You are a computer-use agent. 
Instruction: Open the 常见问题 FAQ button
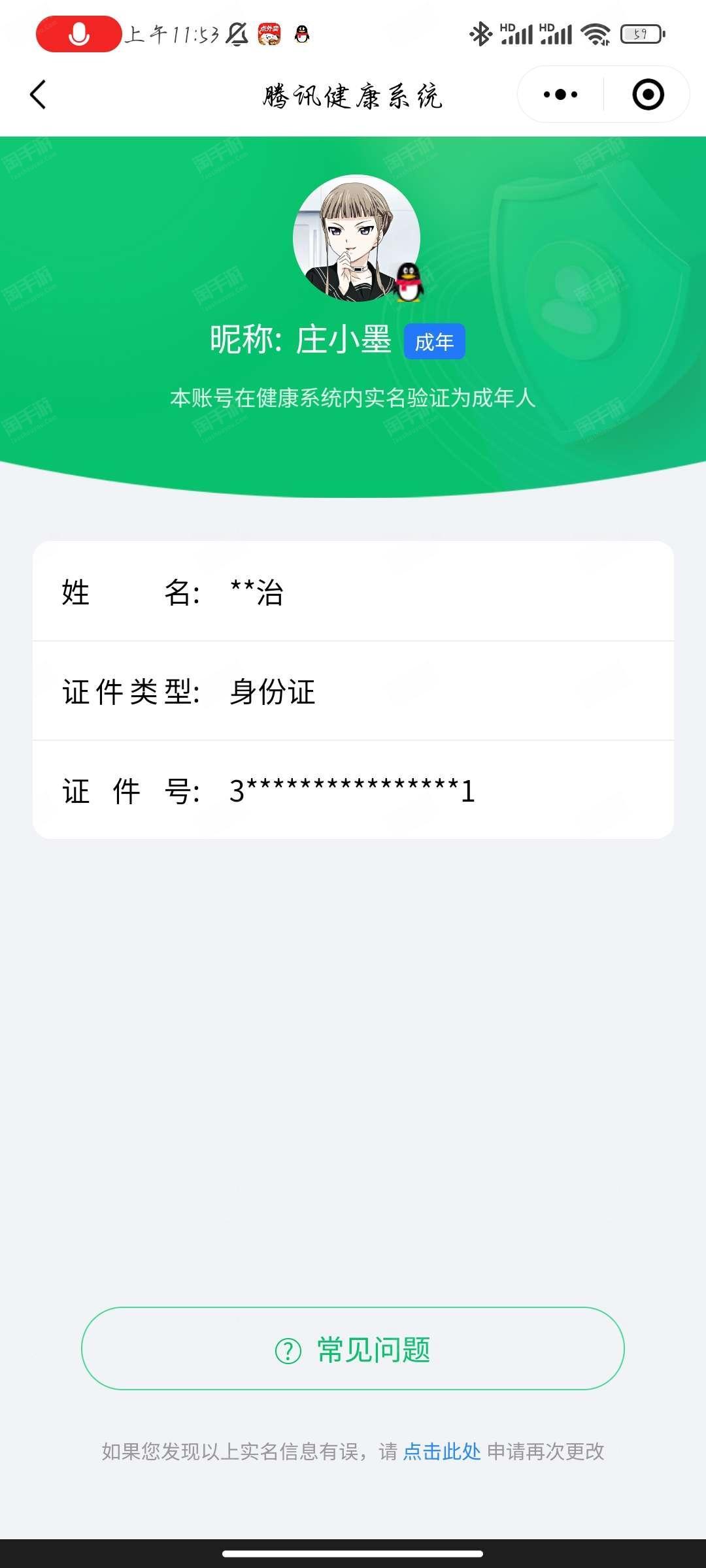(x=353, y=1348)
